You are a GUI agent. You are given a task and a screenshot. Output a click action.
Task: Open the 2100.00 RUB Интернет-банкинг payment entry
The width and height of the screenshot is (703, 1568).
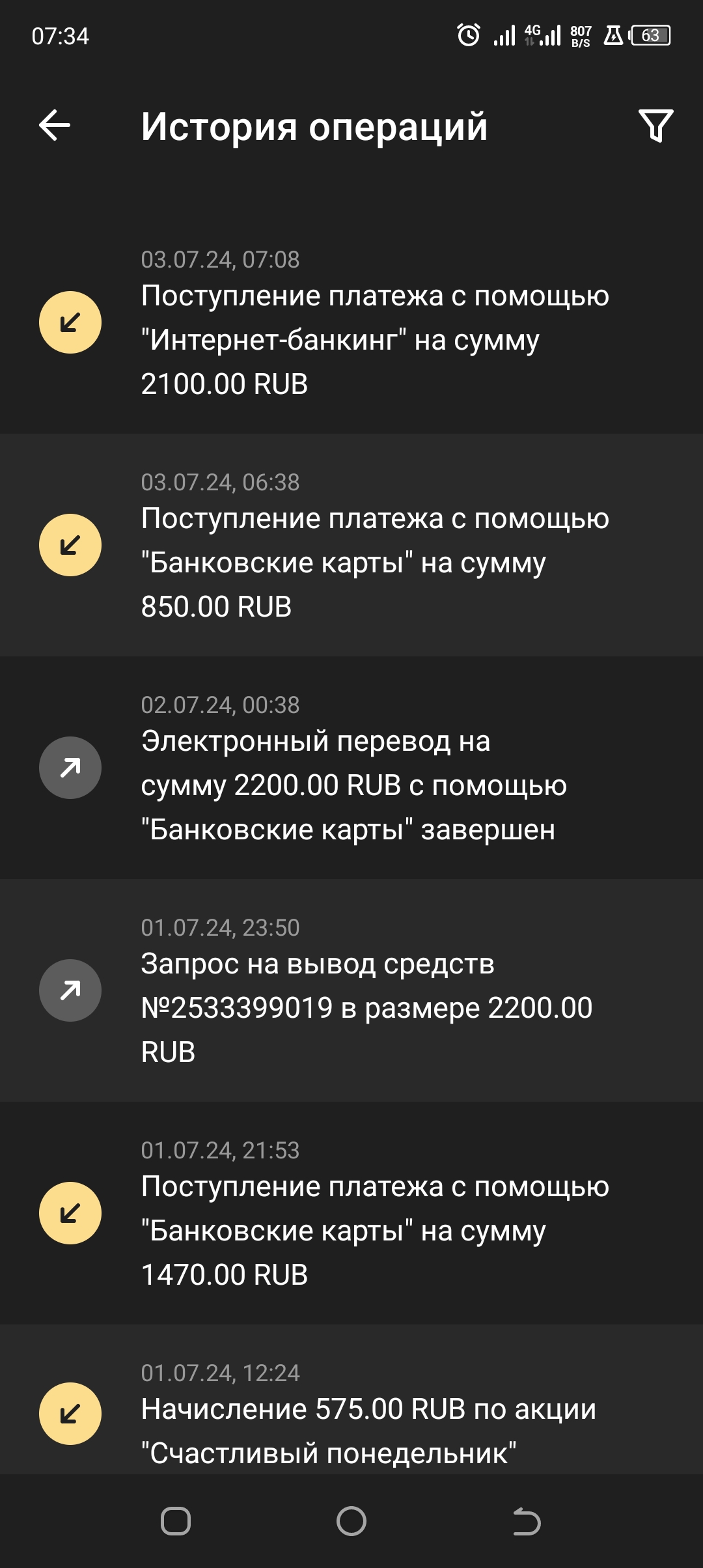pos(375,340)
